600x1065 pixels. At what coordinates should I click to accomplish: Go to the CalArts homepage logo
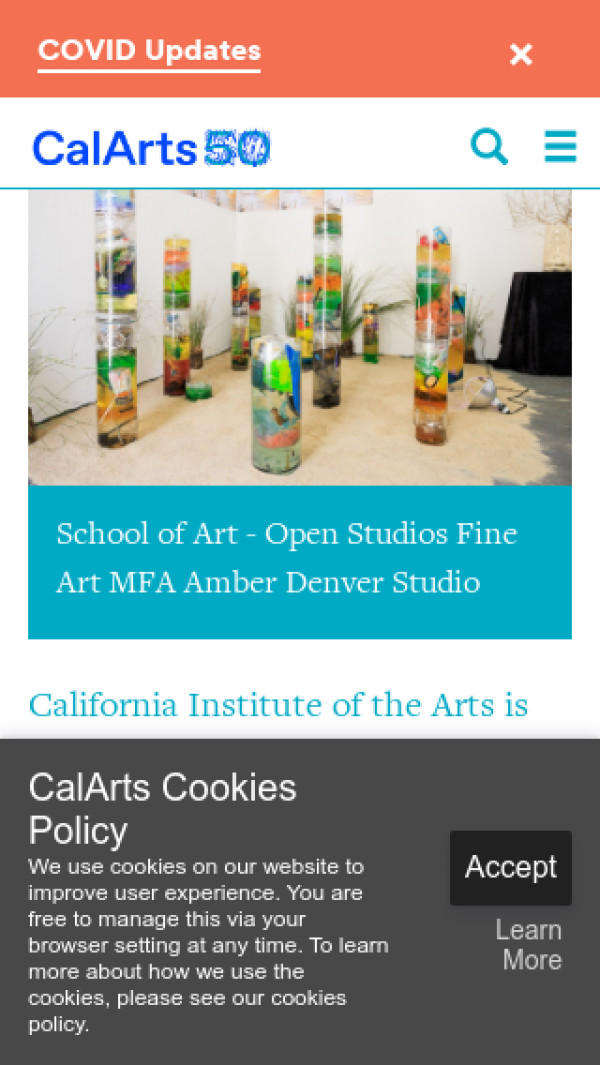tap(151, 148)
